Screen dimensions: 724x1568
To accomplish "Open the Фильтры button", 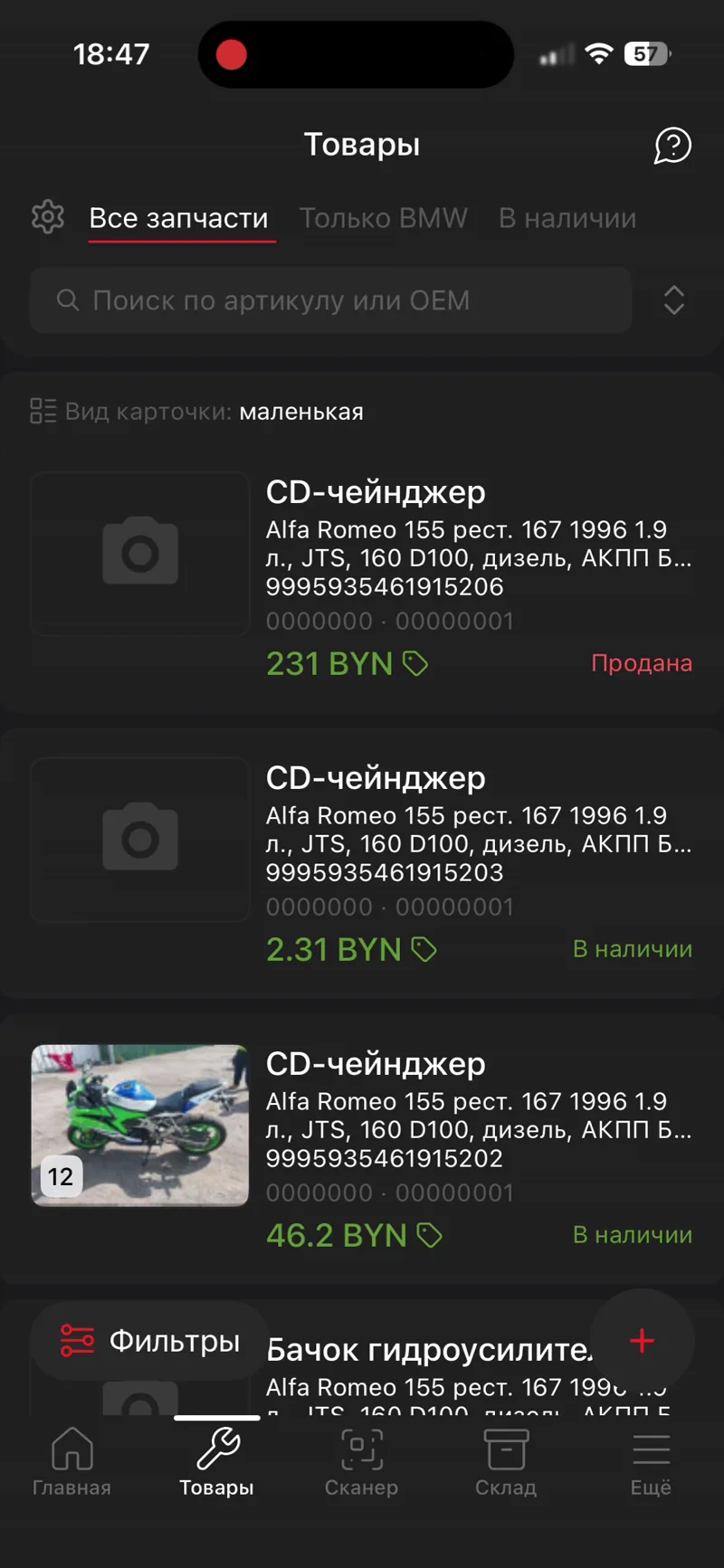I will click(x=150, y=1341).
